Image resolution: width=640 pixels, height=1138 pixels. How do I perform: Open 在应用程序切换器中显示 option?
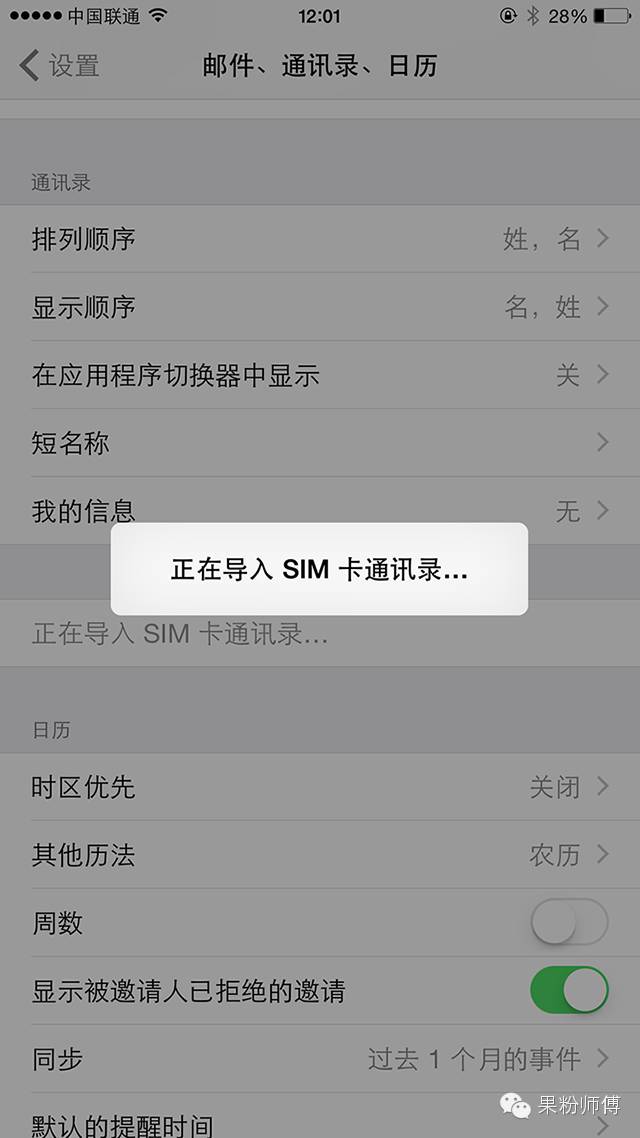(x=320, y=375)
